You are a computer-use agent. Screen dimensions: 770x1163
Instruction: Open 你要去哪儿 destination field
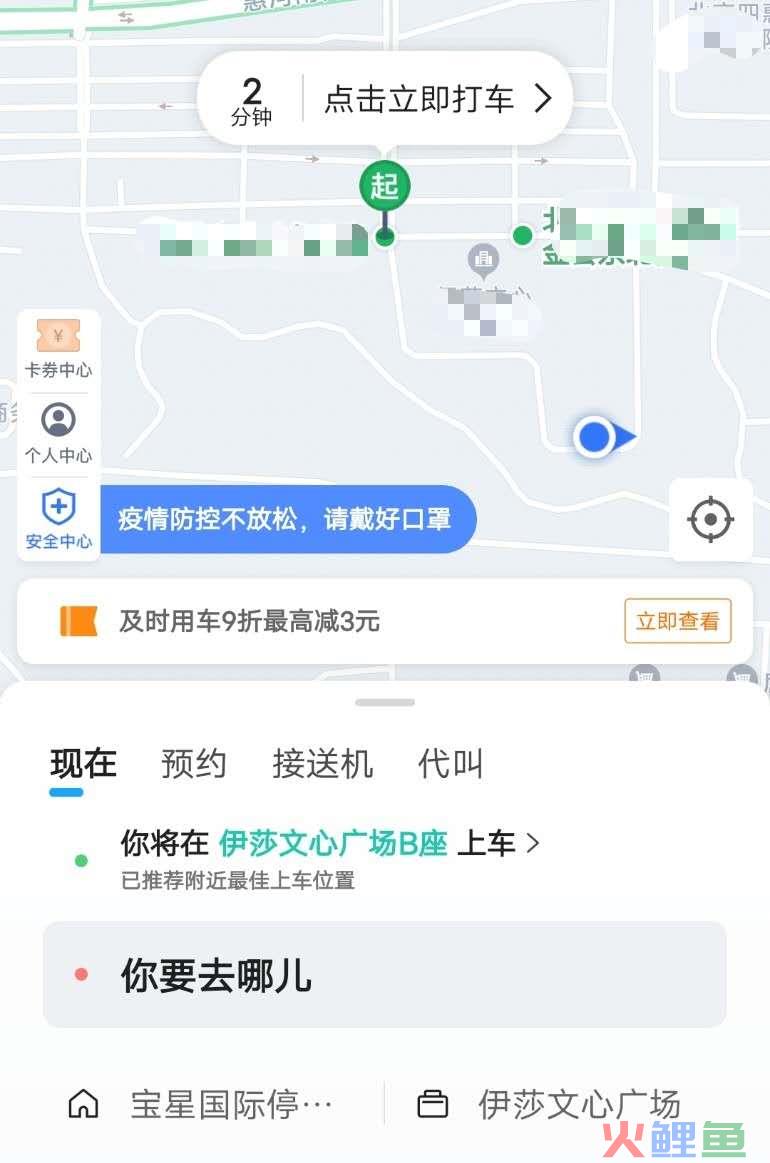384,975
